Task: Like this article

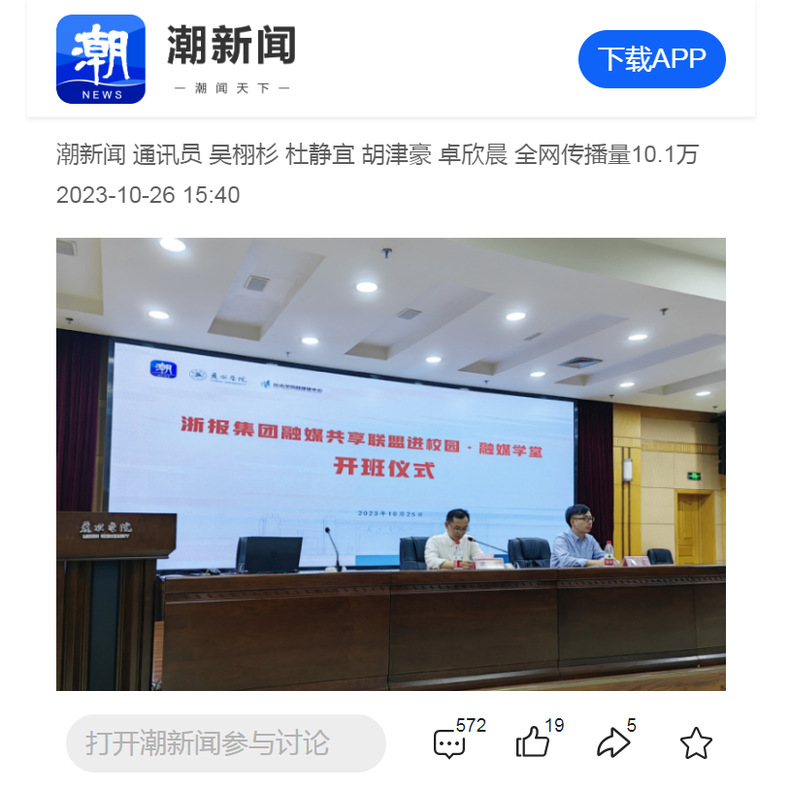Action: tap(533, 742)
